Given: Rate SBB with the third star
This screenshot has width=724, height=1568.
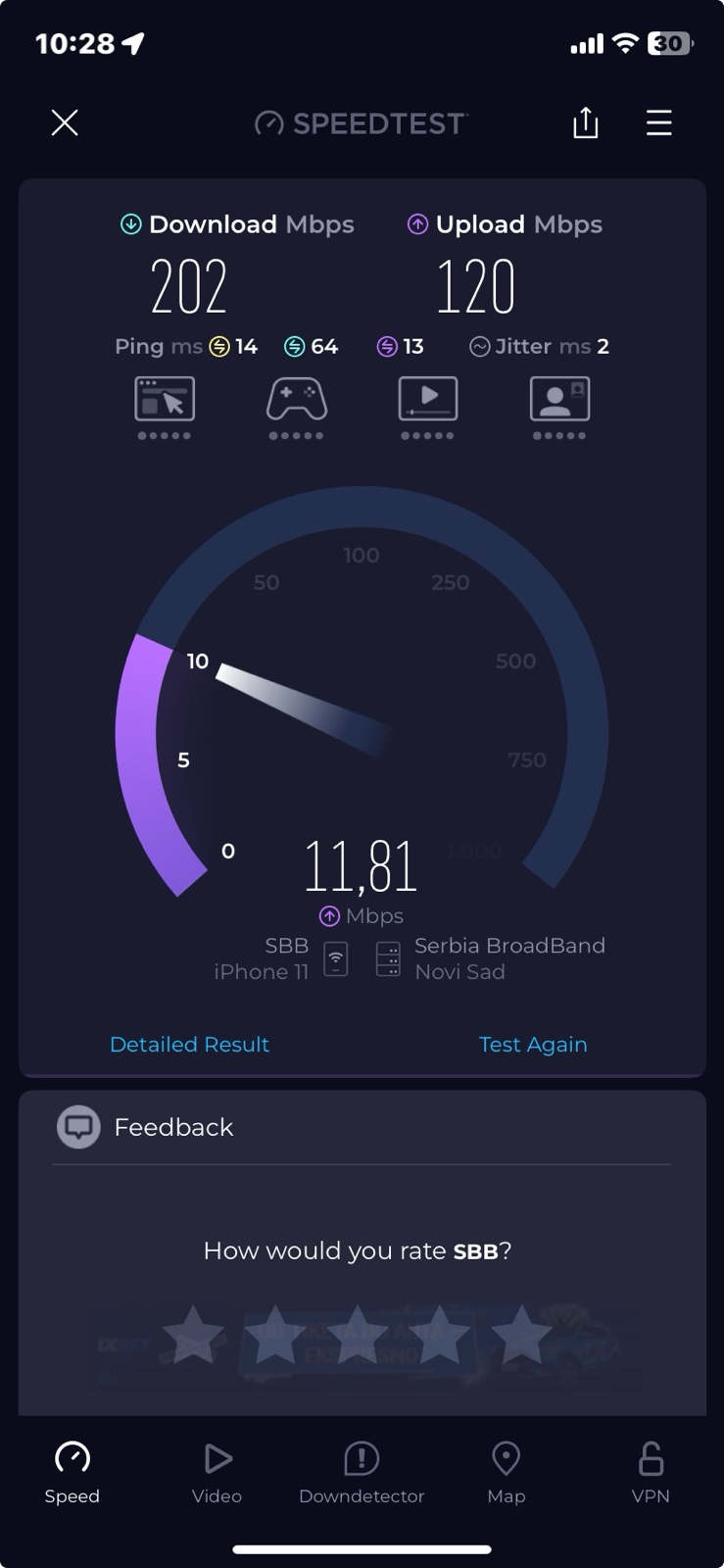Looking at the screenshot, I should pyautogui.click(x=357, y=1334).
